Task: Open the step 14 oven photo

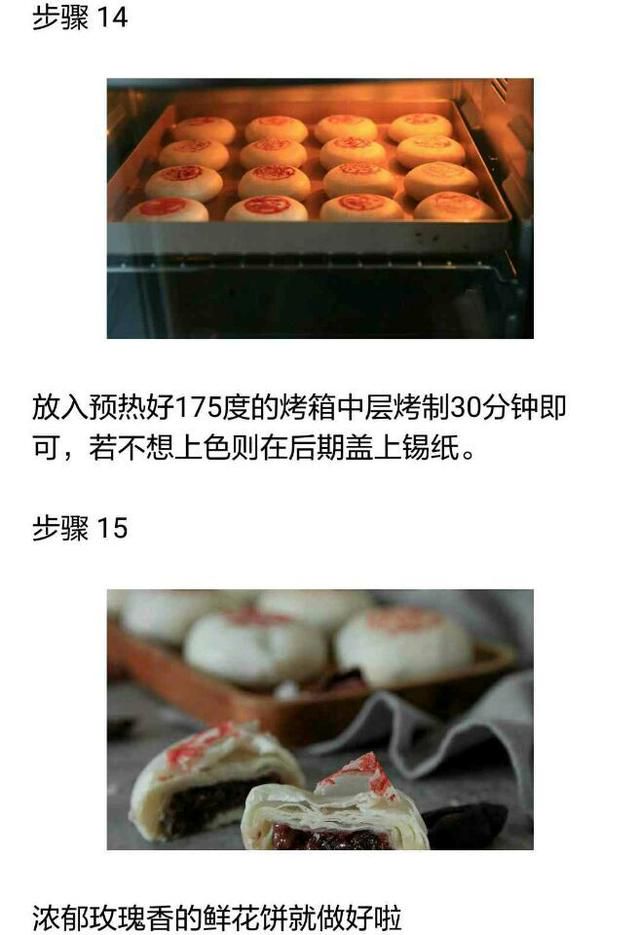Action: 320,209
